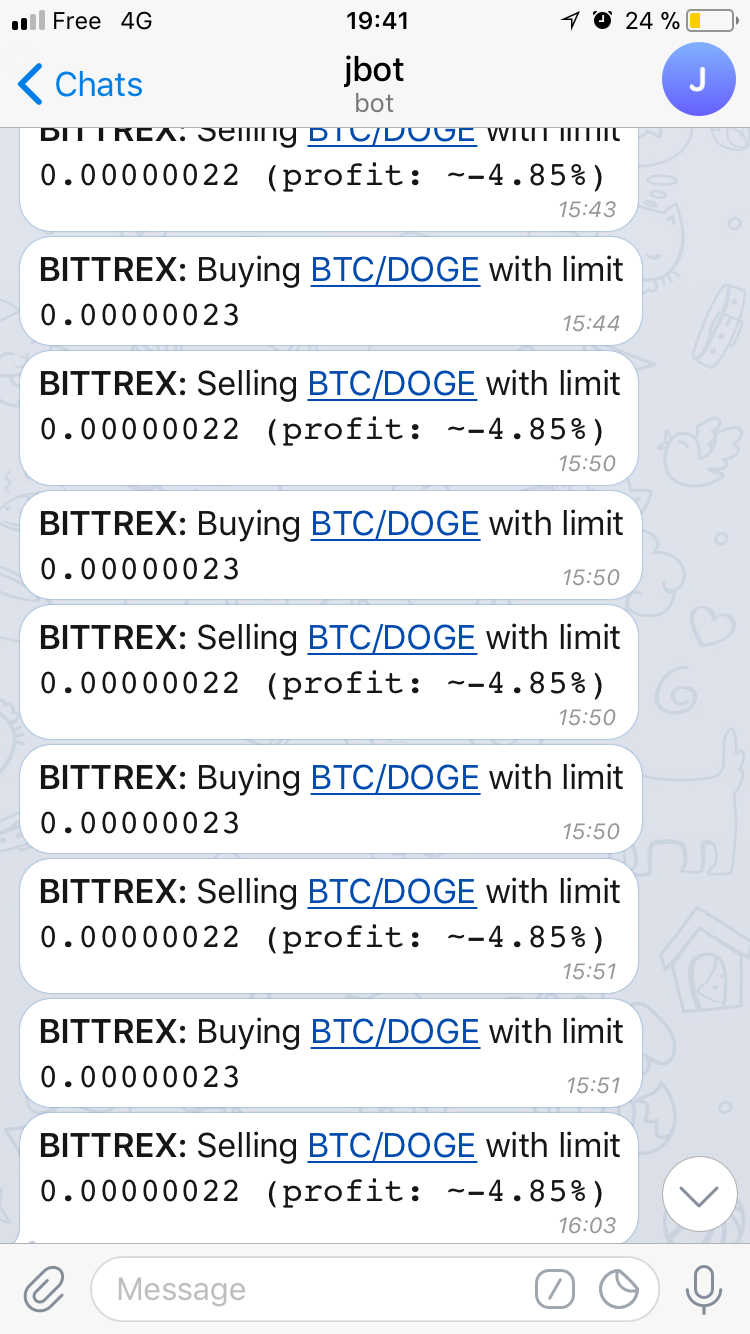Open bot commands with the slash icon
The width and height of the screenshot is (750, 1334).
(556, 1290)
